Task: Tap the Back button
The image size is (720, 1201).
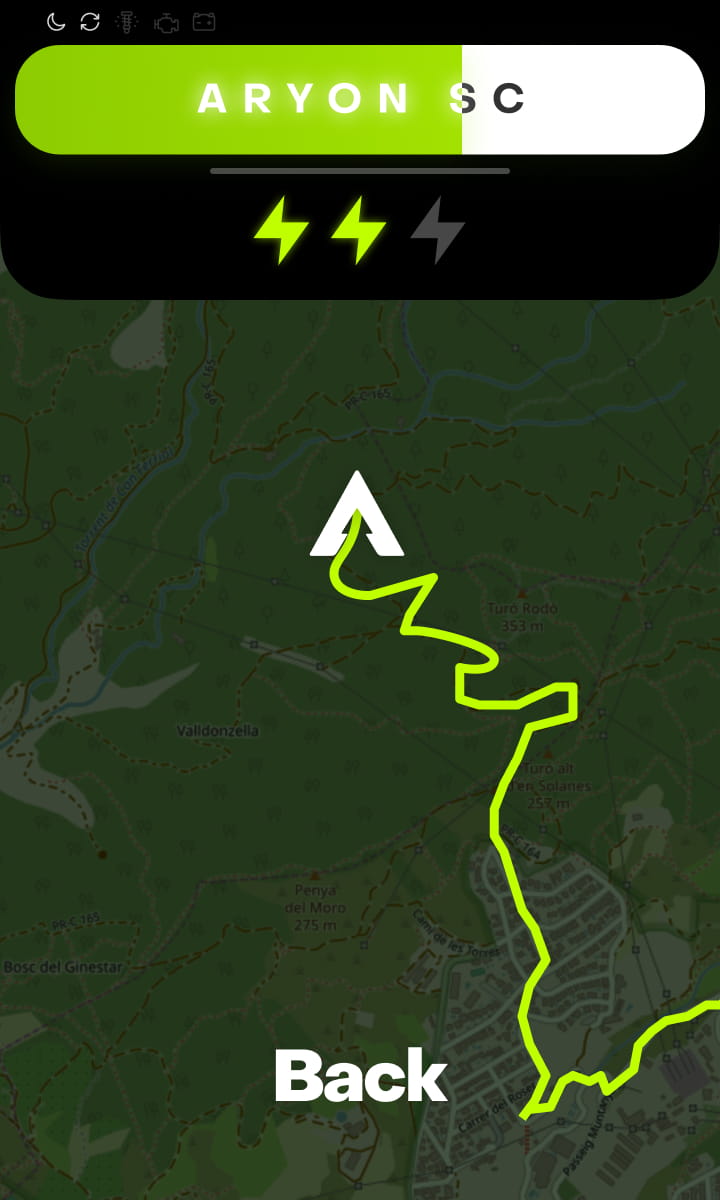Action: click(361, 1076)
